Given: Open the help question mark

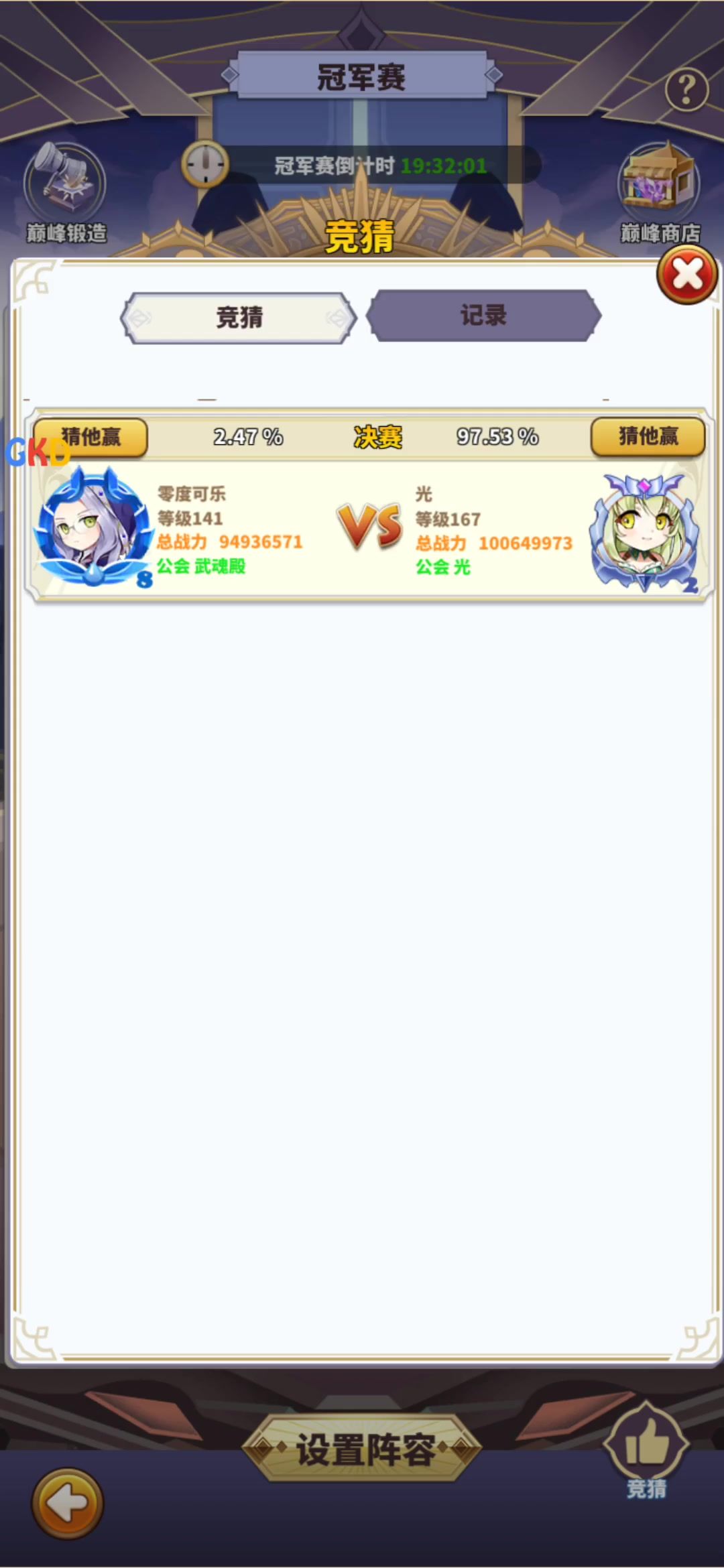Looking at the screenshot, I should point(686,89).
